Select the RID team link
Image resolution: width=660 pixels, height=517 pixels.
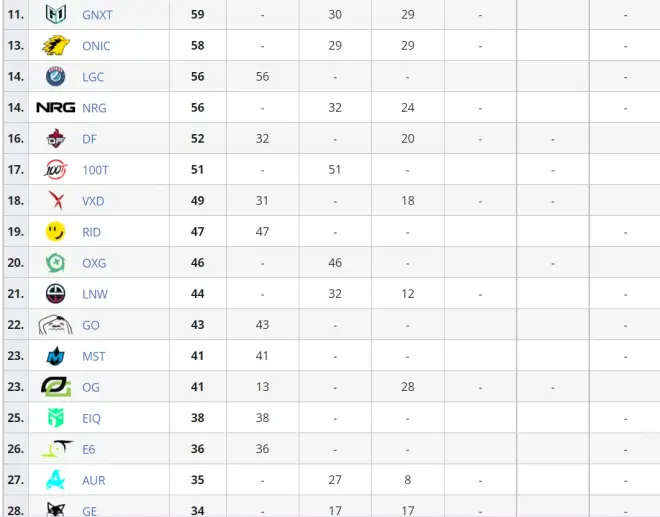pyautogui.click(x=91, y=232)
